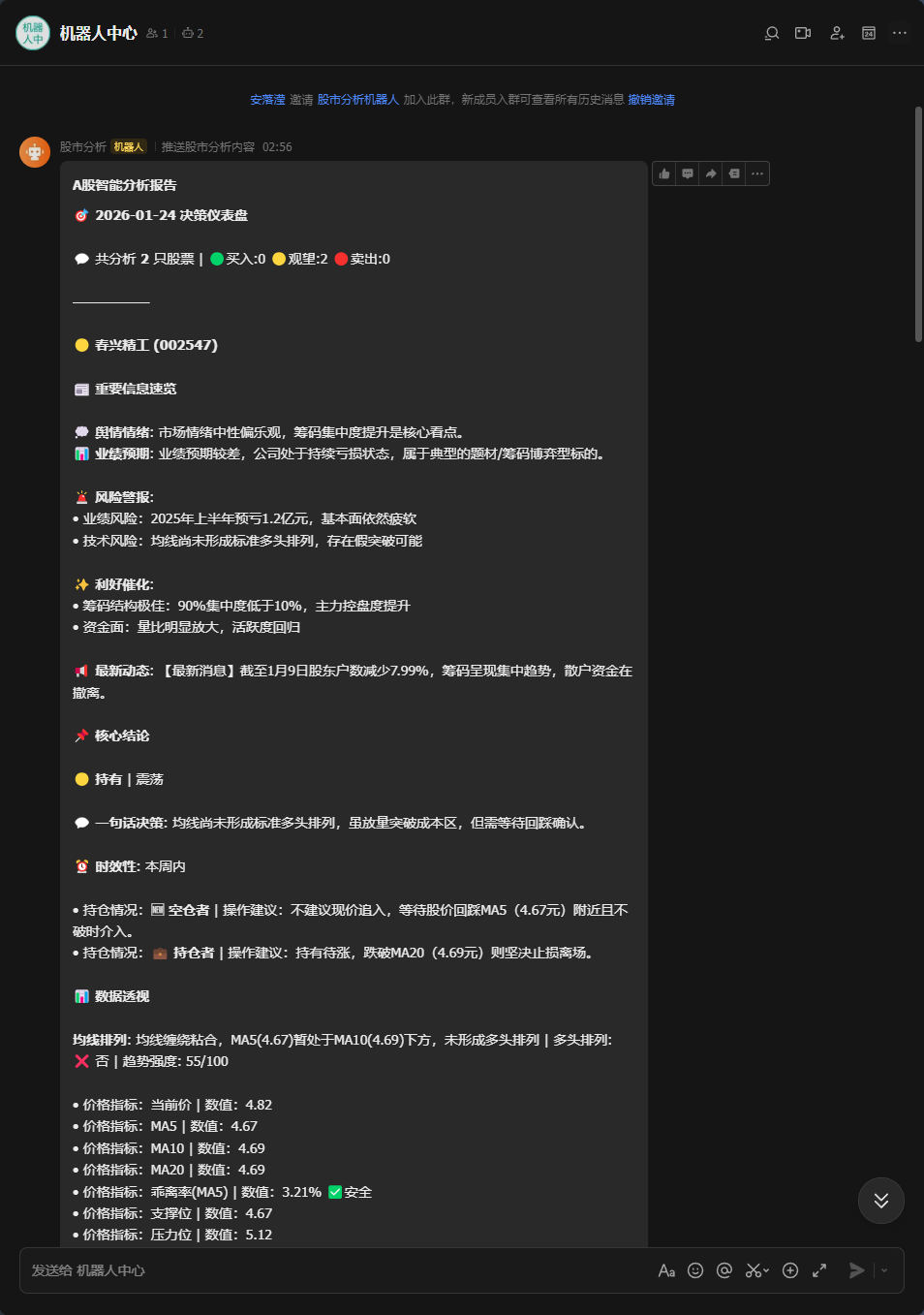Open the plus attachments menu
This screenshot has height=1315, width=924.
790,1270
